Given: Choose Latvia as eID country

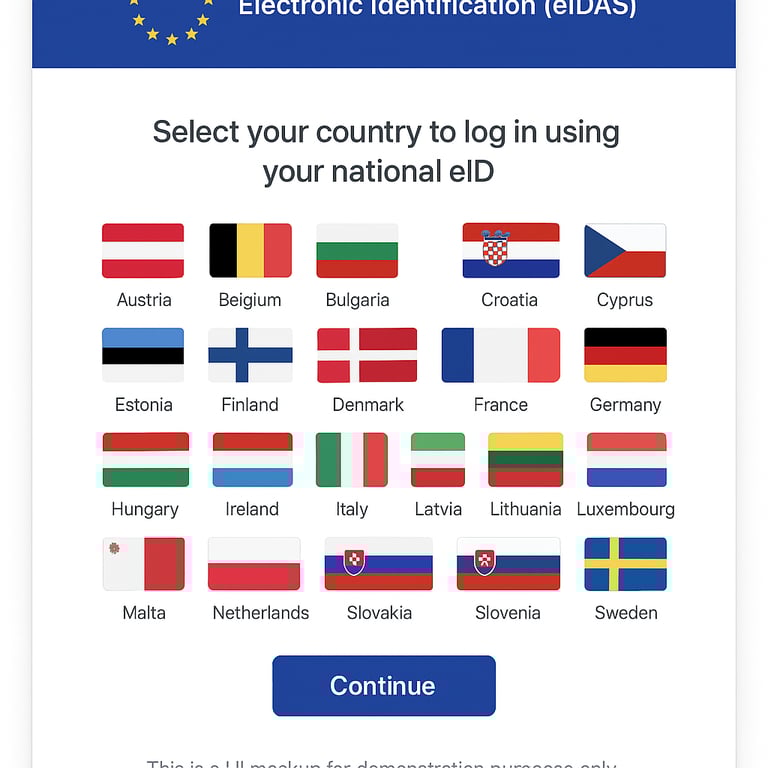Looking at the screenshot, I should [438, 460].
